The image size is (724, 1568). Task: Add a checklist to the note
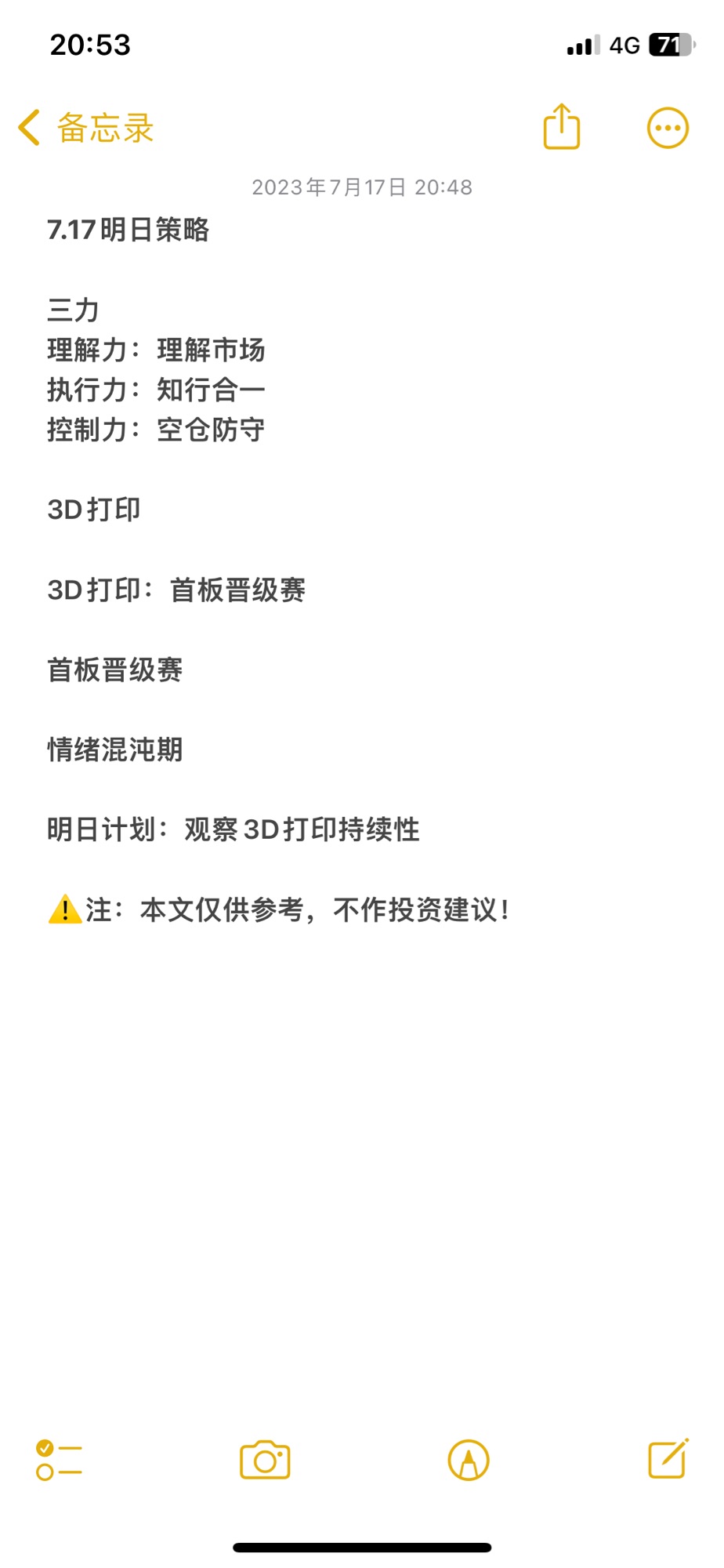click(x=59, y=1460)
